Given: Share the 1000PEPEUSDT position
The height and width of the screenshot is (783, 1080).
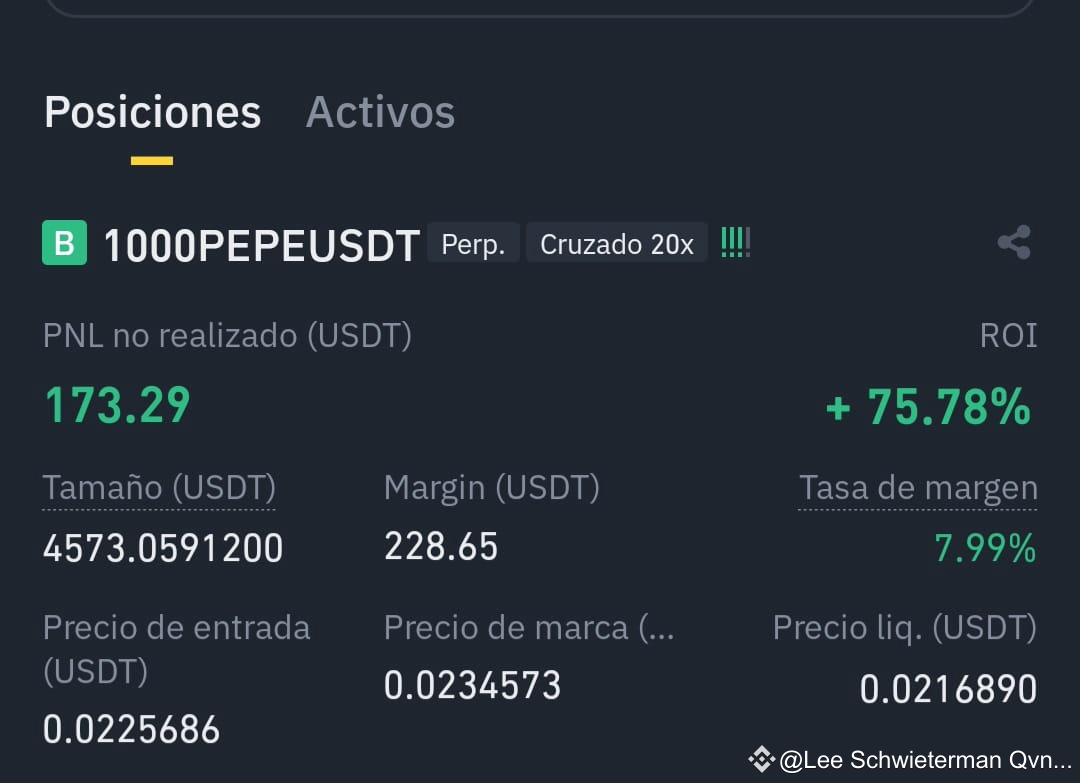Looking at the screenshot, I should (x=1013, y=243).
